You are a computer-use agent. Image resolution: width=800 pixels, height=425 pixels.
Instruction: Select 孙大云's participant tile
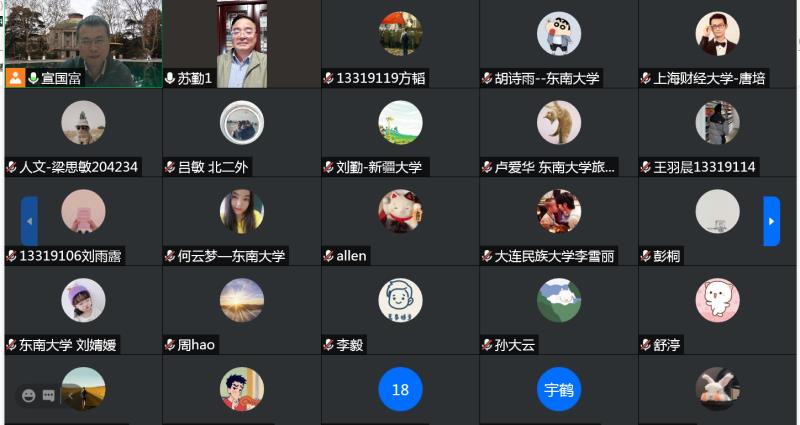click(x=558, y=308)
